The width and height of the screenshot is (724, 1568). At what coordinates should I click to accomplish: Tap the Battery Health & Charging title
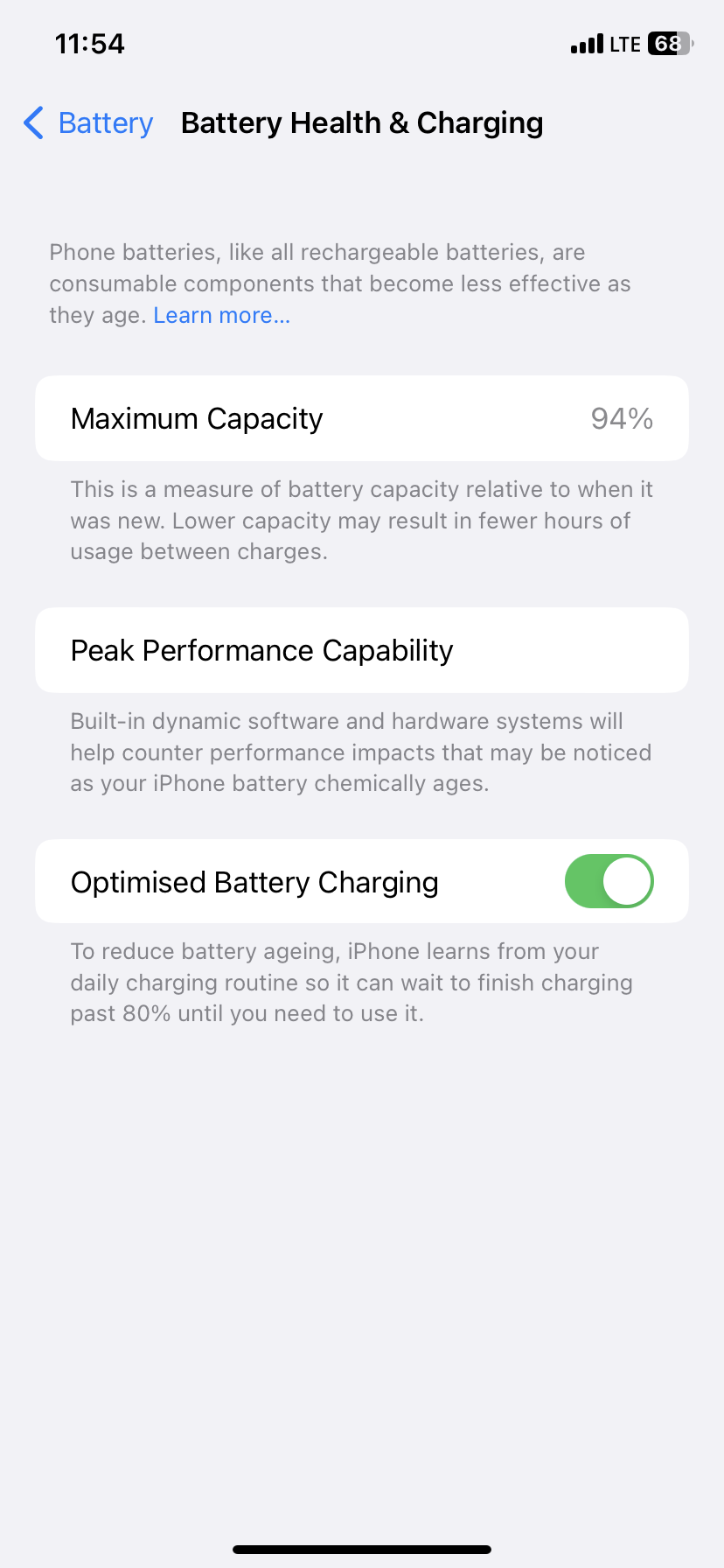[362, 122]
